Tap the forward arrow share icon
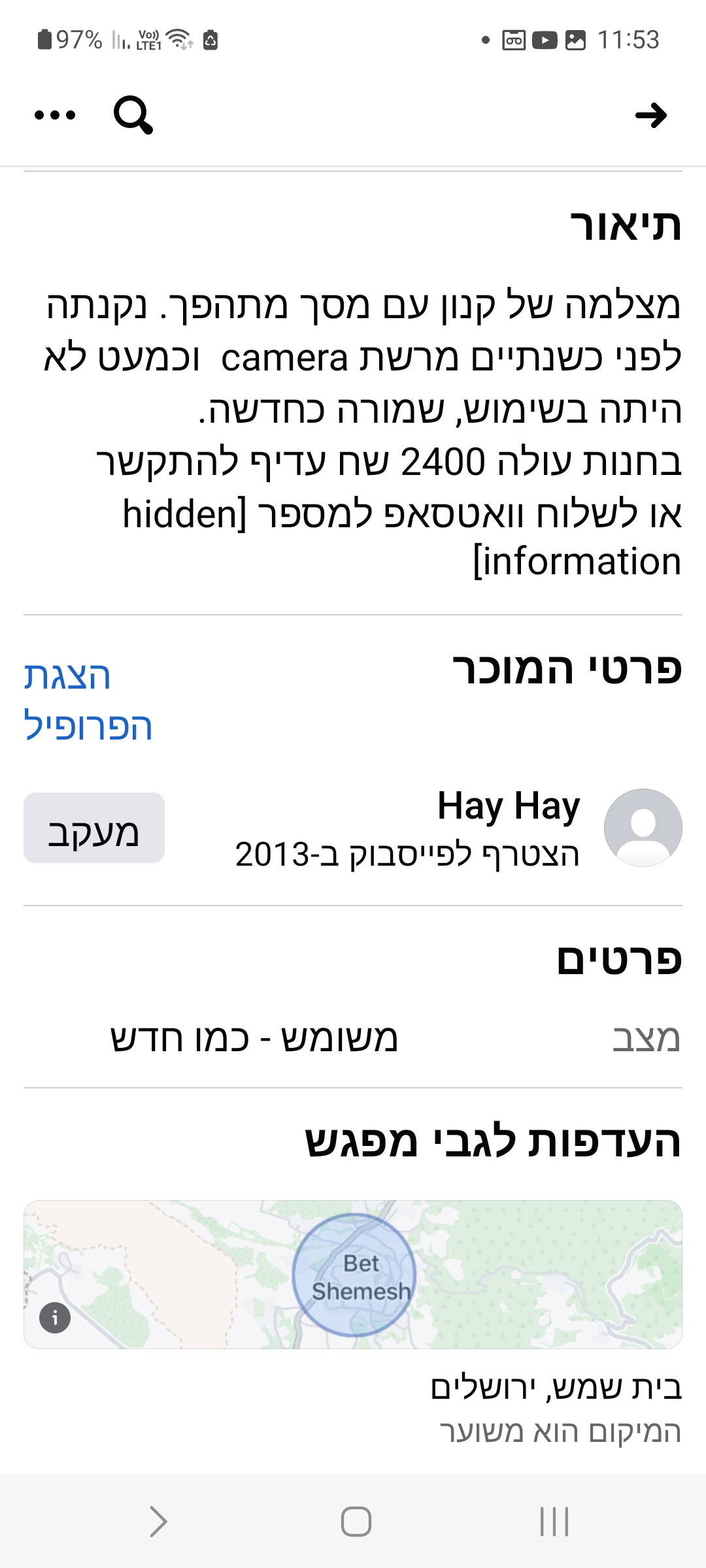This screenshot has width=706, height=1568. 652,116
